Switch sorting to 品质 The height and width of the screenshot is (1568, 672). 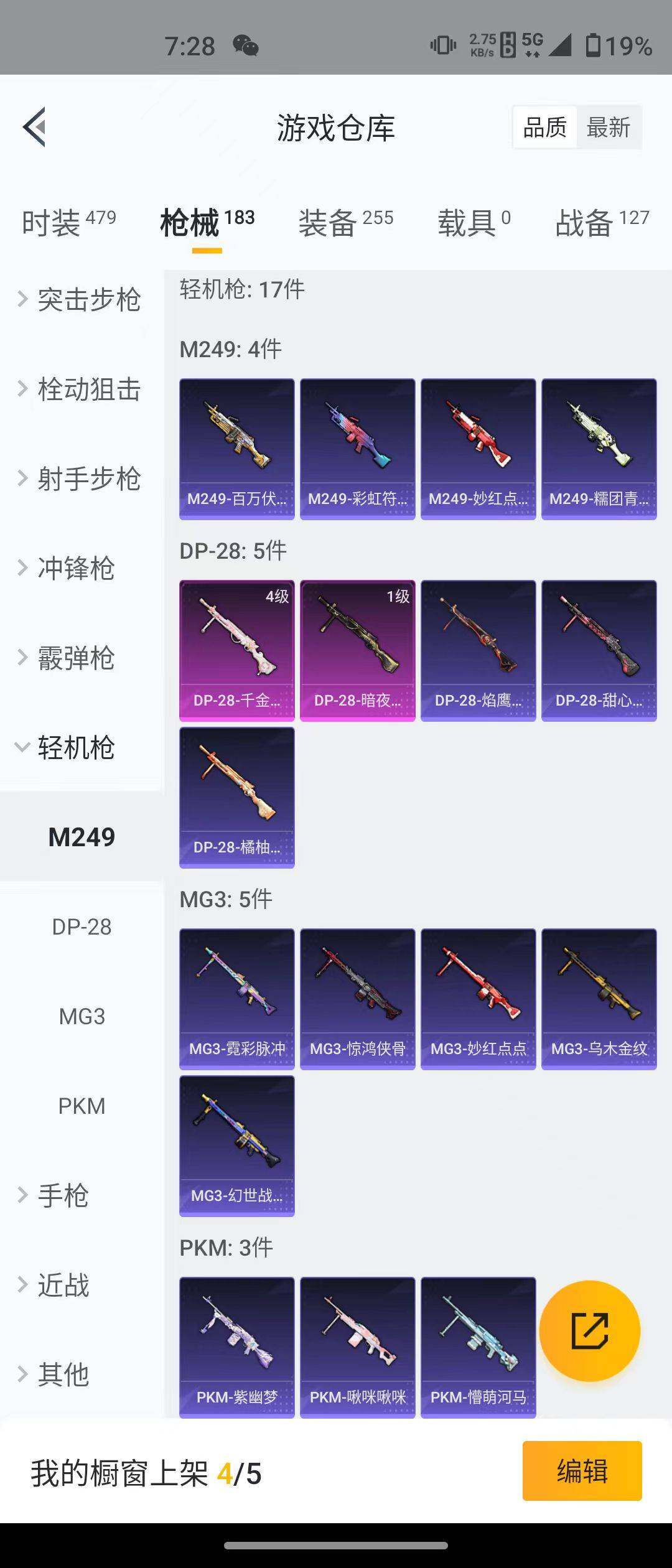[x=543, y=128]
